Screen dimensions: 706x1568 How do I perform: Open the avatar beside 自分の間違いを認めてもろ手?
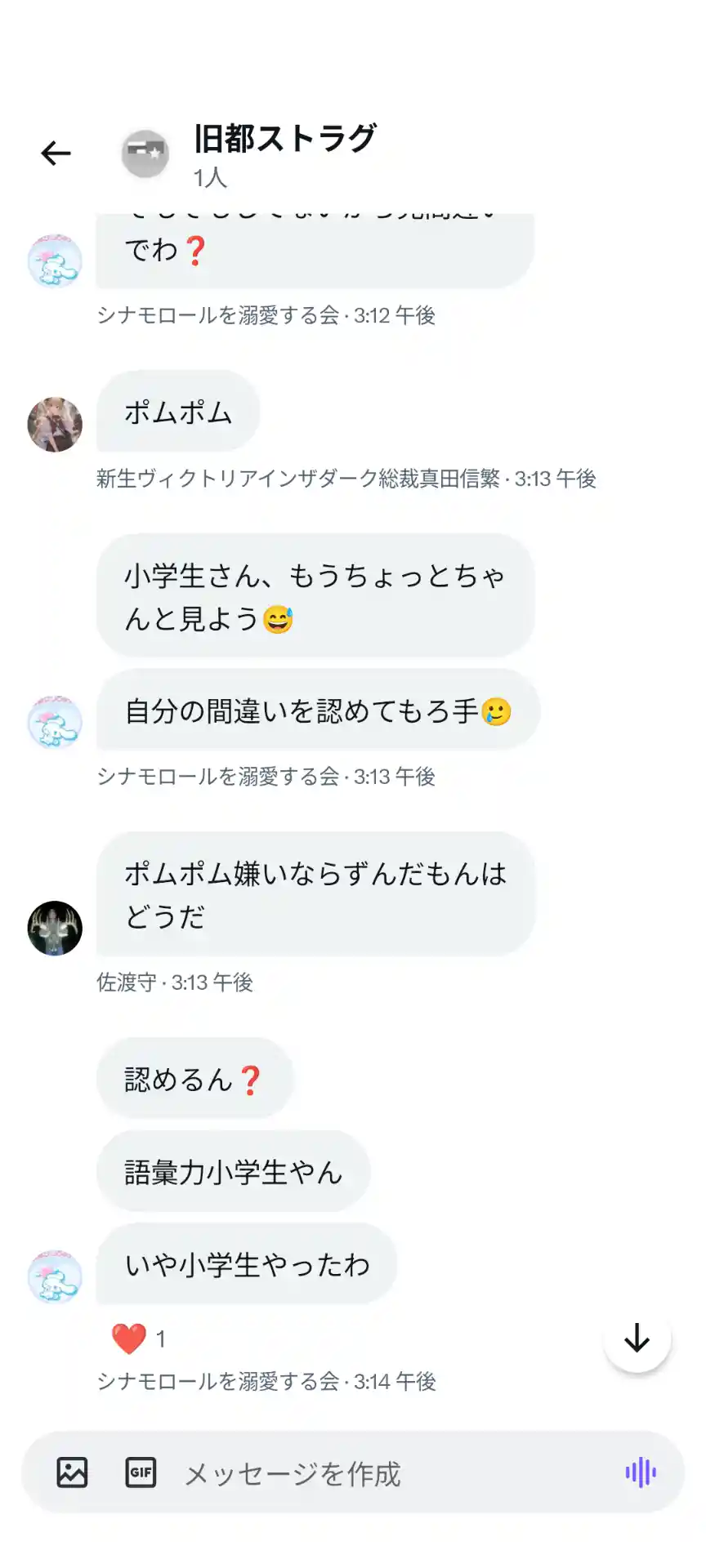pyautogui.click(x=55, y=722)
